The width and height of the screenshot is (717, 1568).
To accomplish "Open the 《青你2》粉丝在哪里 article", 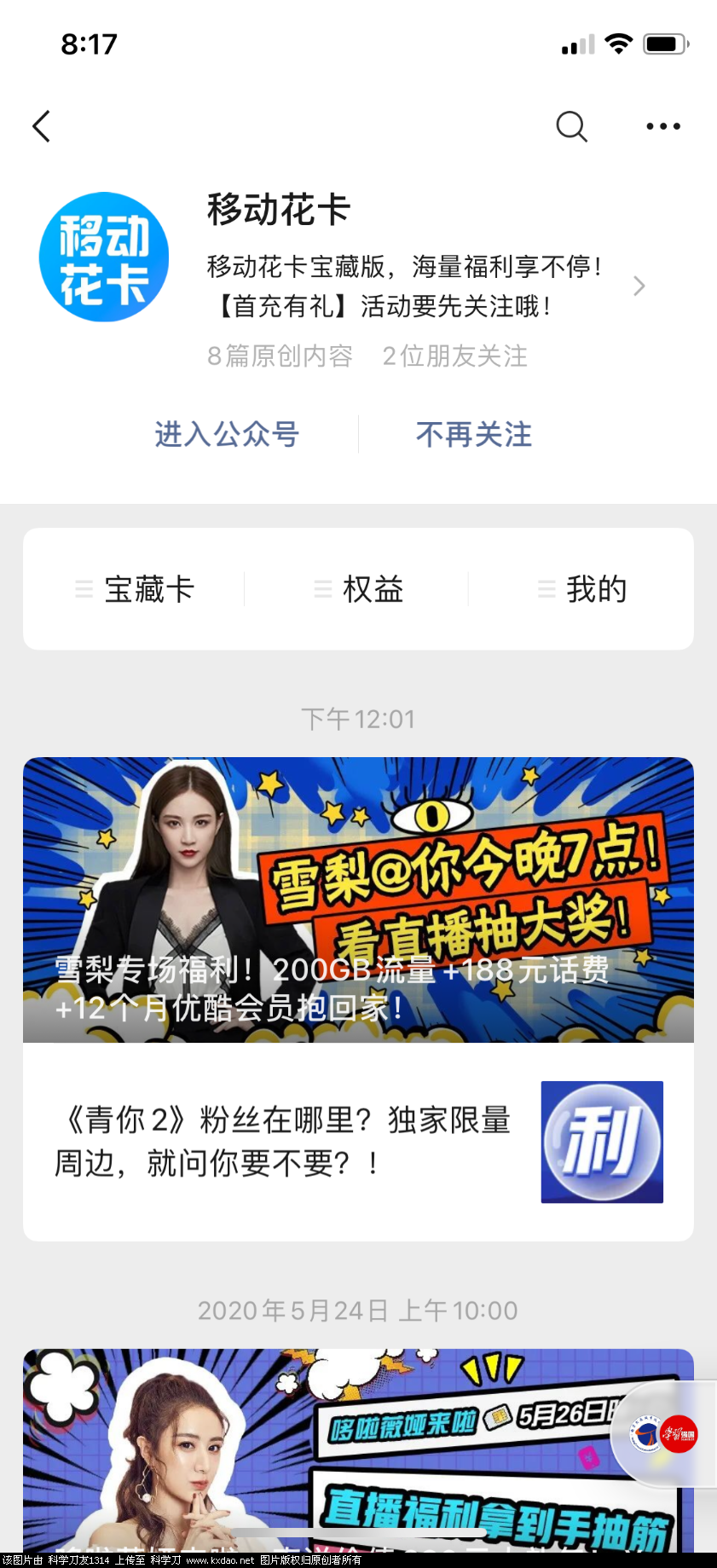I will tap(358, 1142).
